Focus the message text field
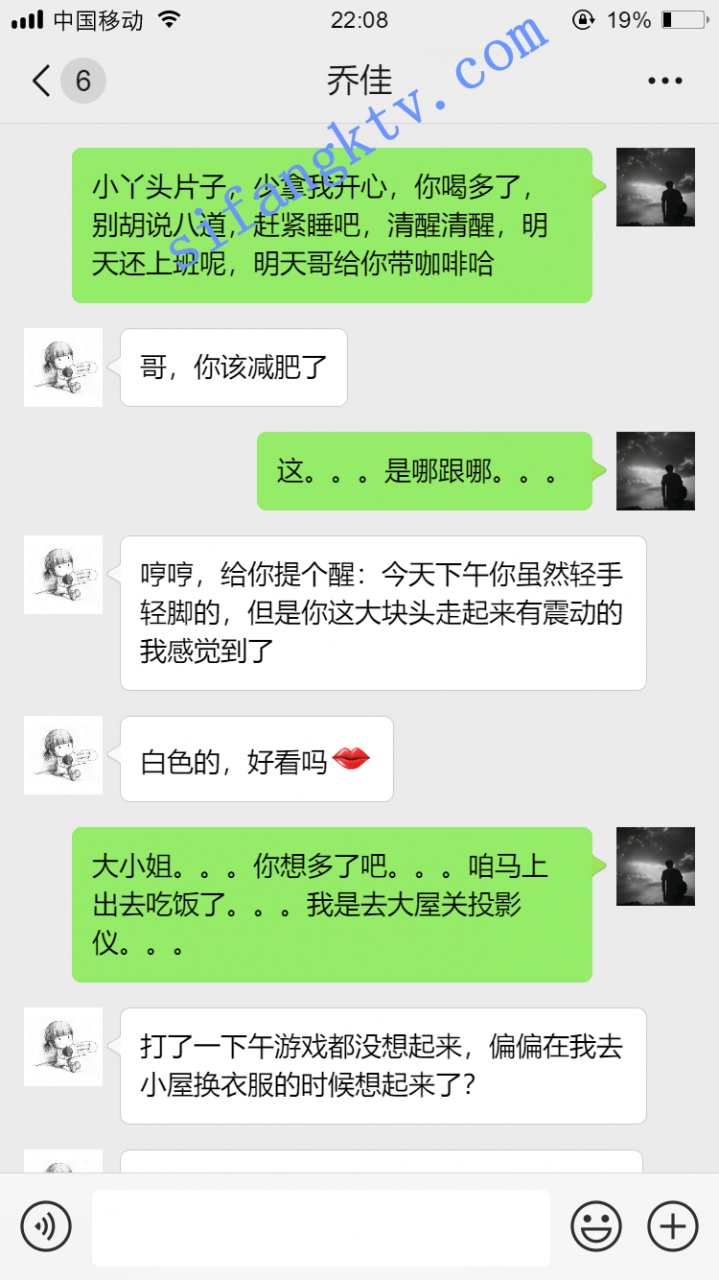Viewport: 719px width, 1280px height. coord(320,1227)
